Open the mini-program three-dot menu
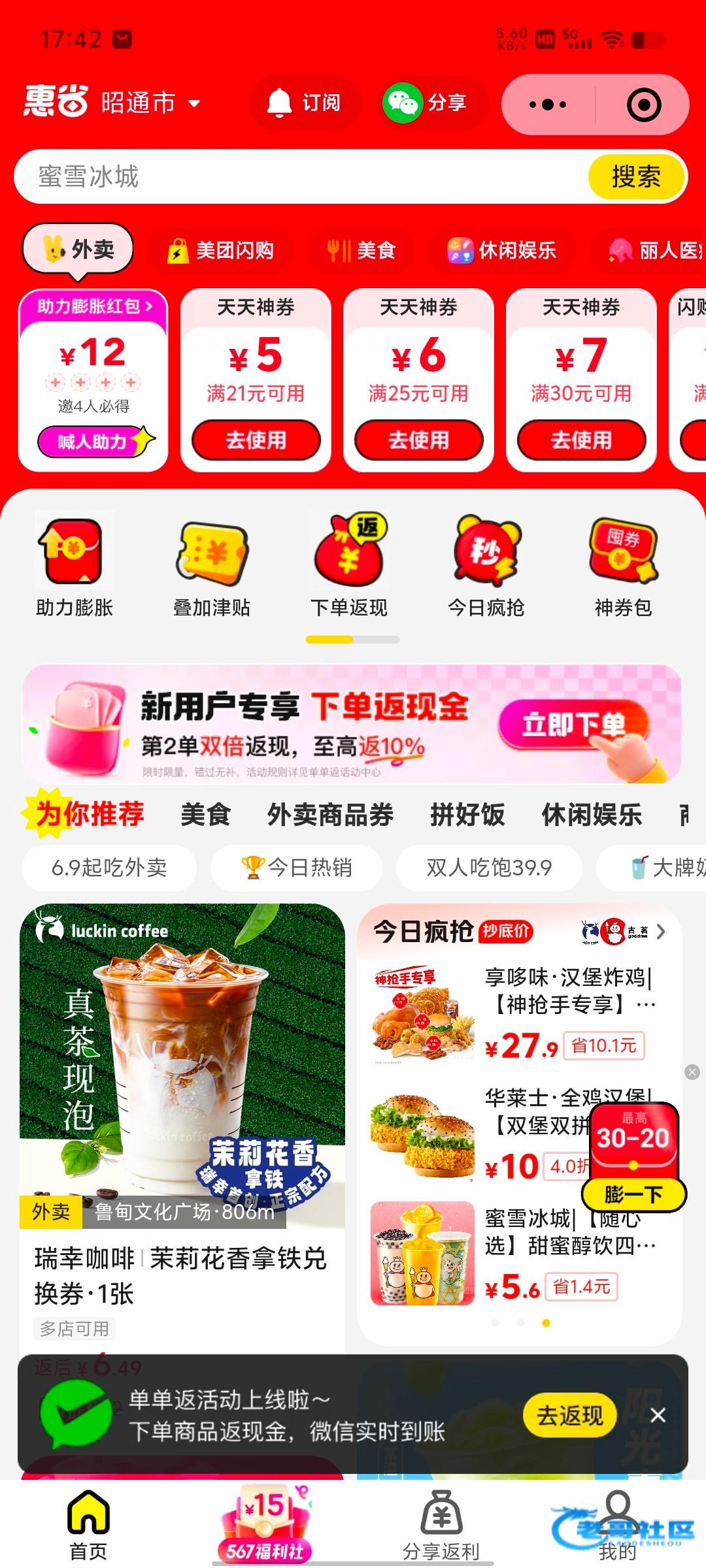This screenshot has width=706, height=1568. click(x=548, y=105)
